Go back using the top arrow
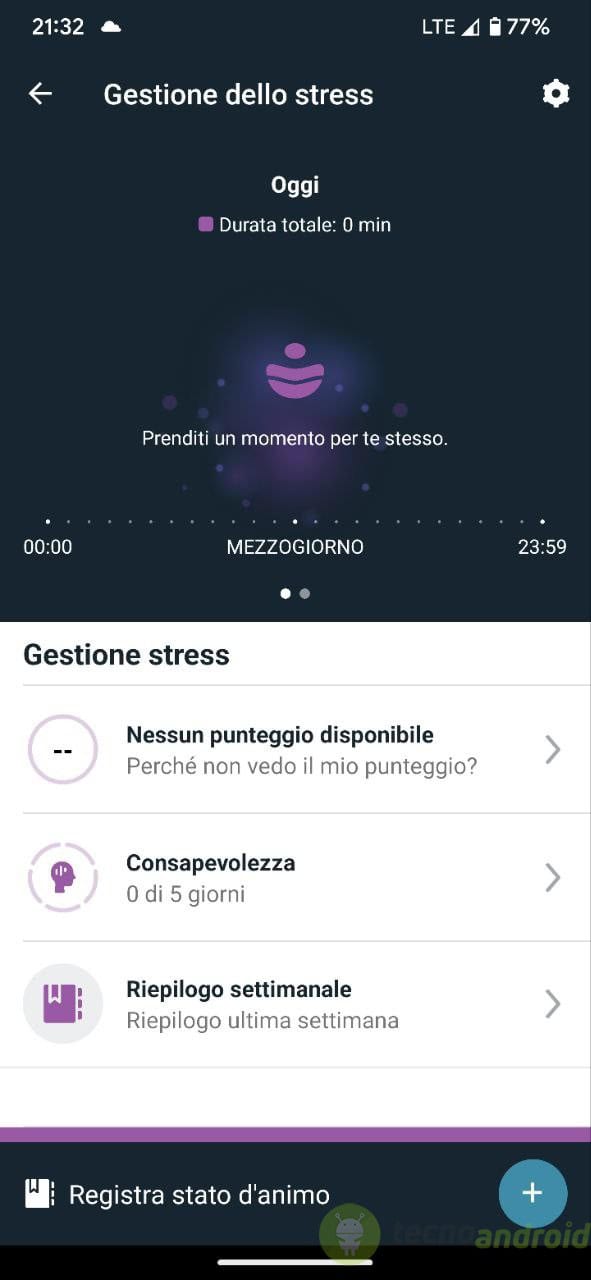This screenshot has width=591, height=1280. [x=40, y=94]
